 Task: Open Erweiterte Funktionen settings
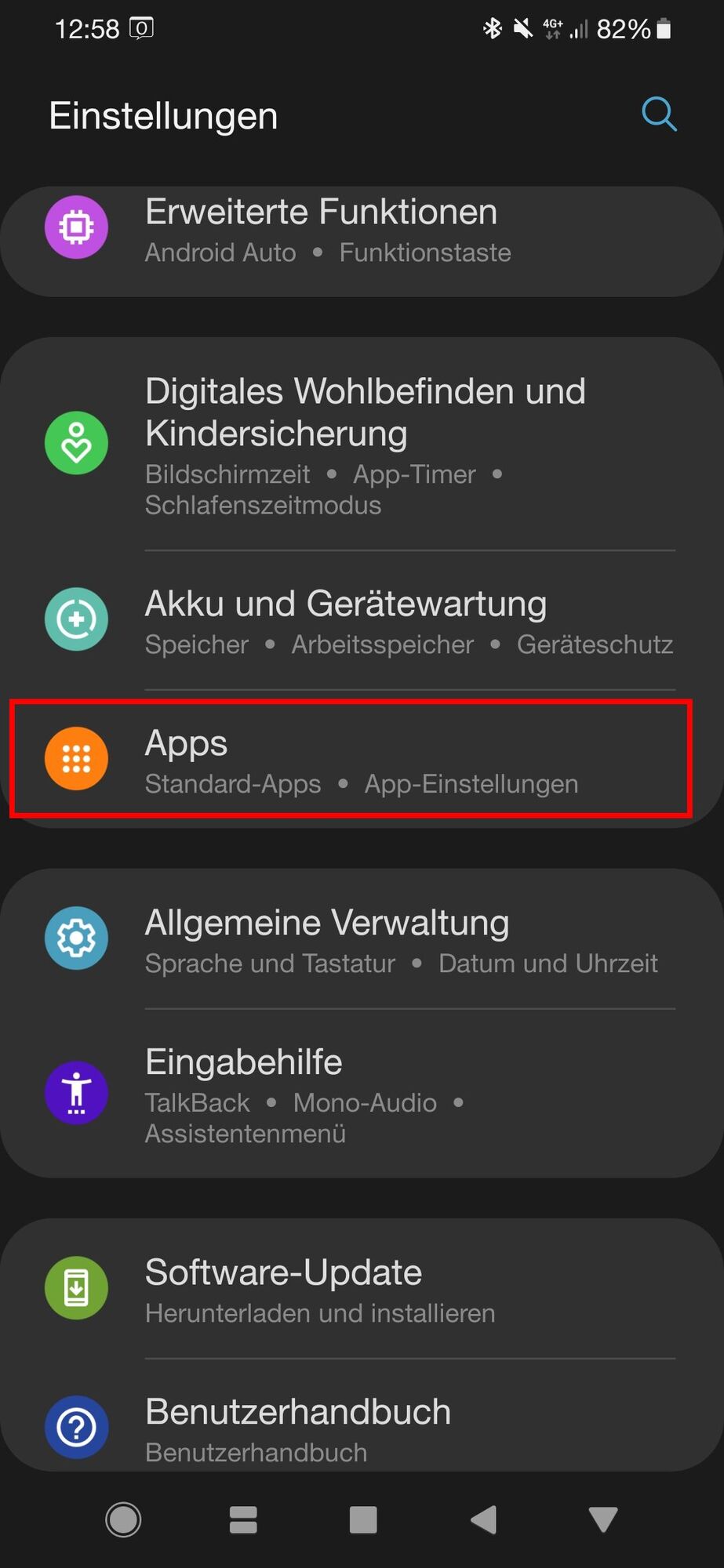[x=361, y=231]
